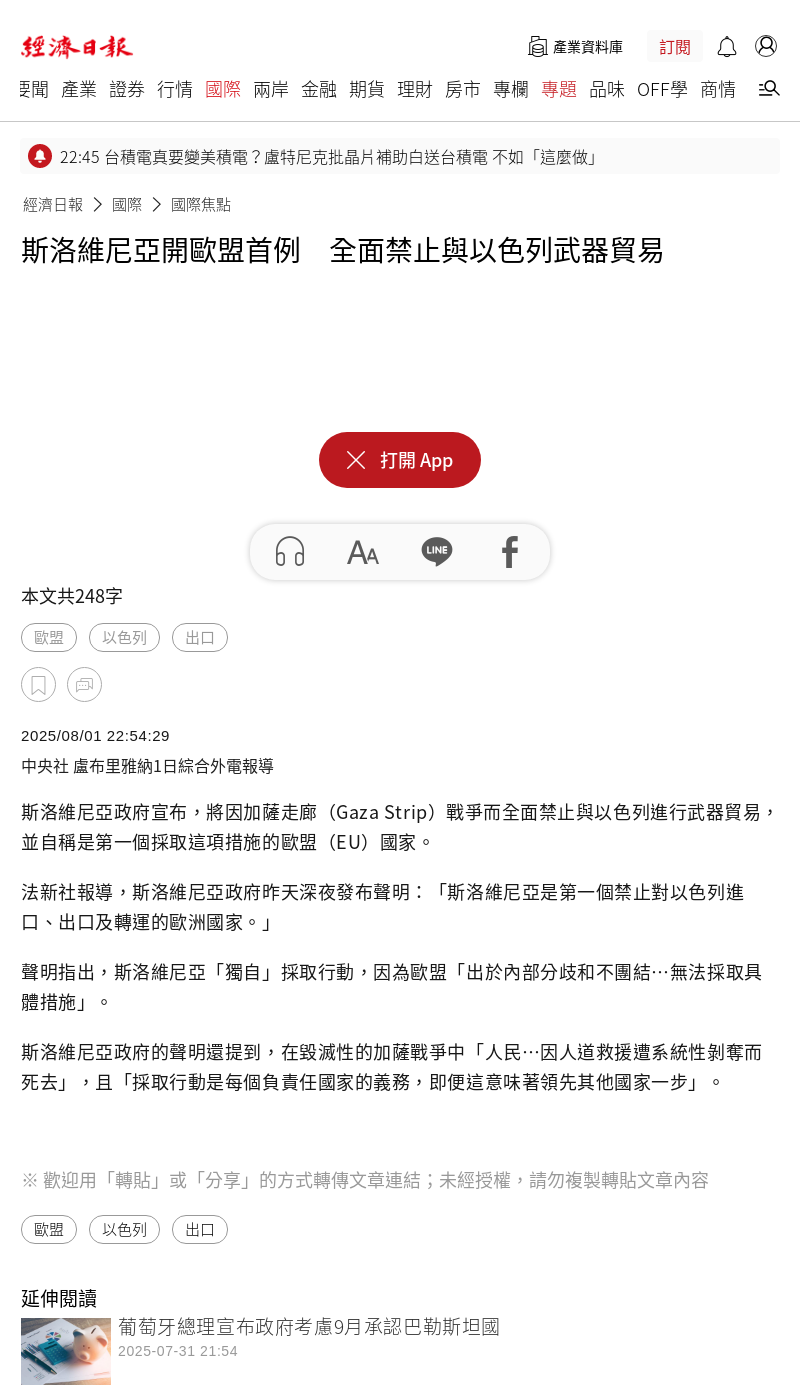
Task: Switch to the 兩岸 tab
Action: 271,89
